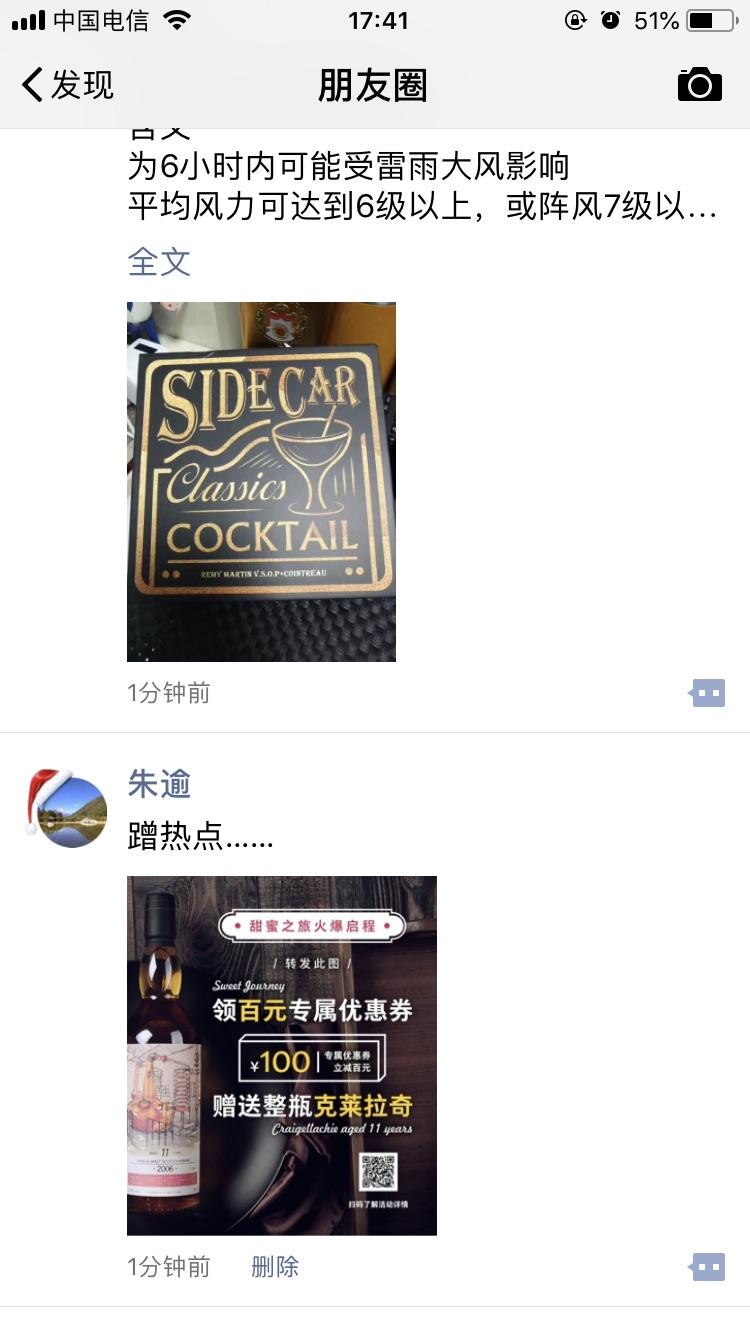Tap the 1分钟前 timestamp under 朱逾's post

166,1266
